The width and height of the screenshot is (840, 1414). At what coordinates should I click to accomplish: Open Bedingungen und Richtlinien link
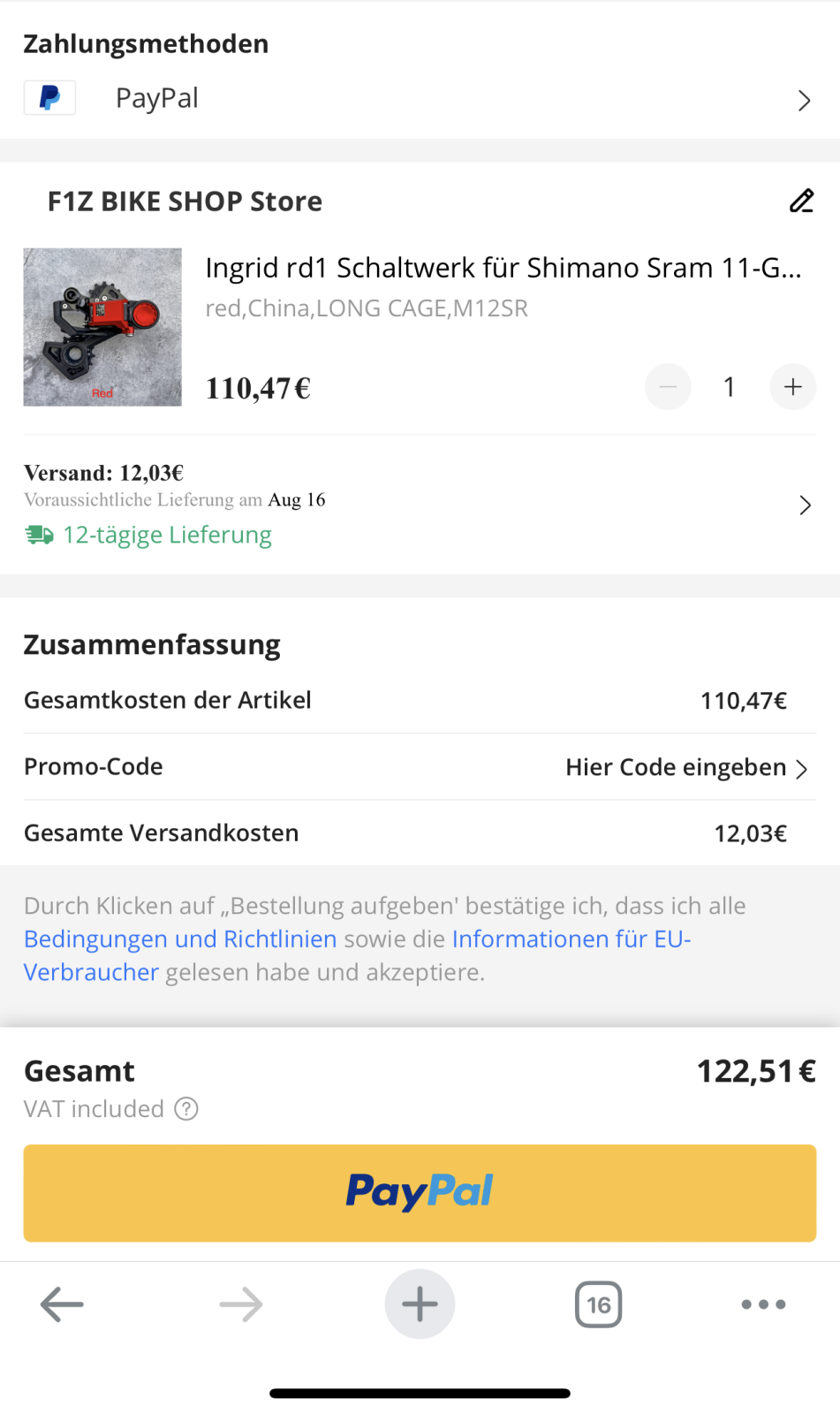click(x=180, y=939)
